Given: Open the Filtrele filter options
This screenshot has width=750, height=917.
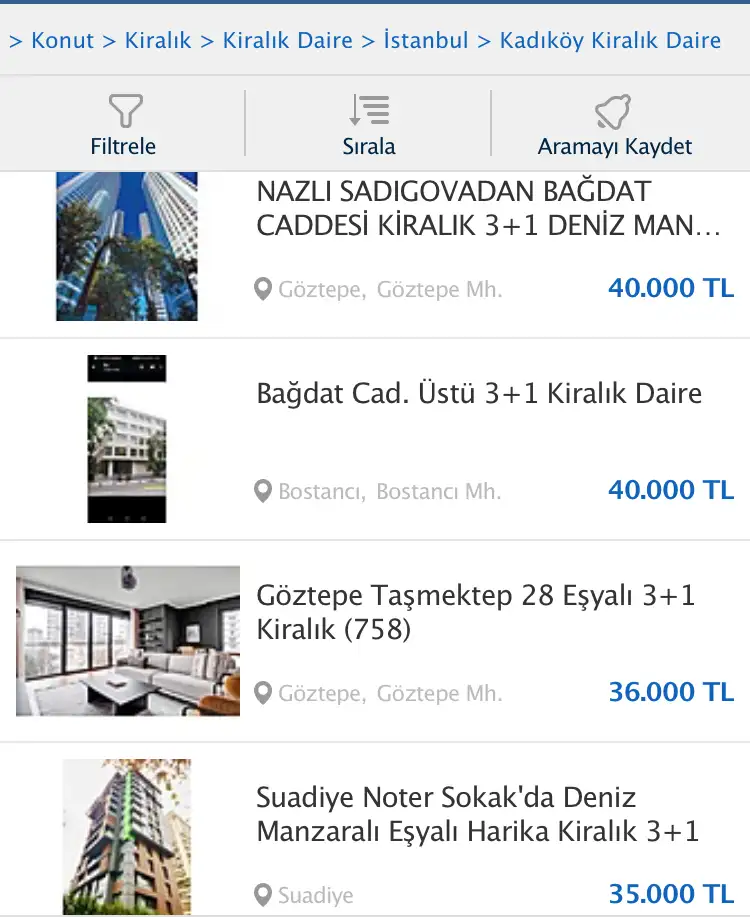Looking at the screenshot, I should 123,125.
